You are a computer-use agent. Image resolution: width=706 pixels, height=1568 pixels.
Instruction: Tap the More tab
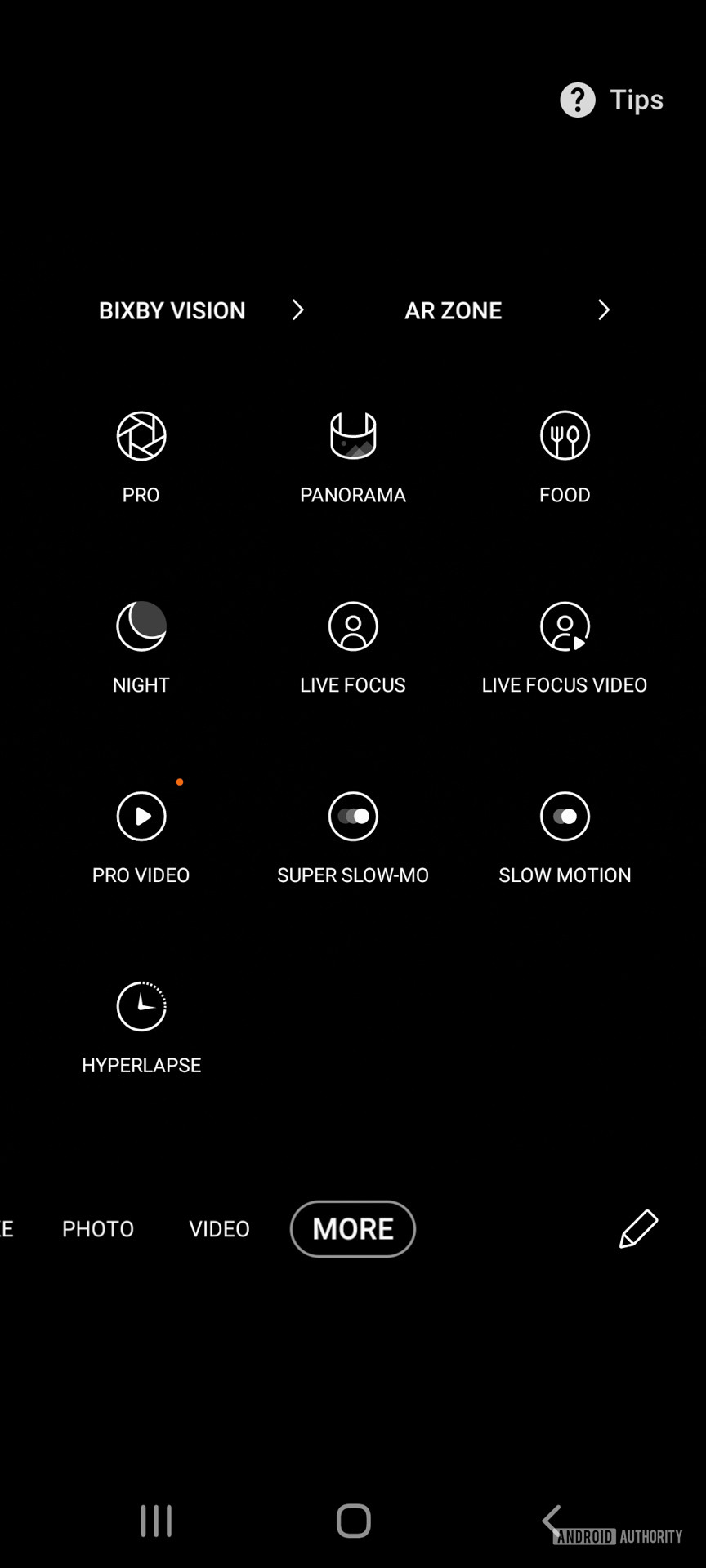coord(353,1228)
